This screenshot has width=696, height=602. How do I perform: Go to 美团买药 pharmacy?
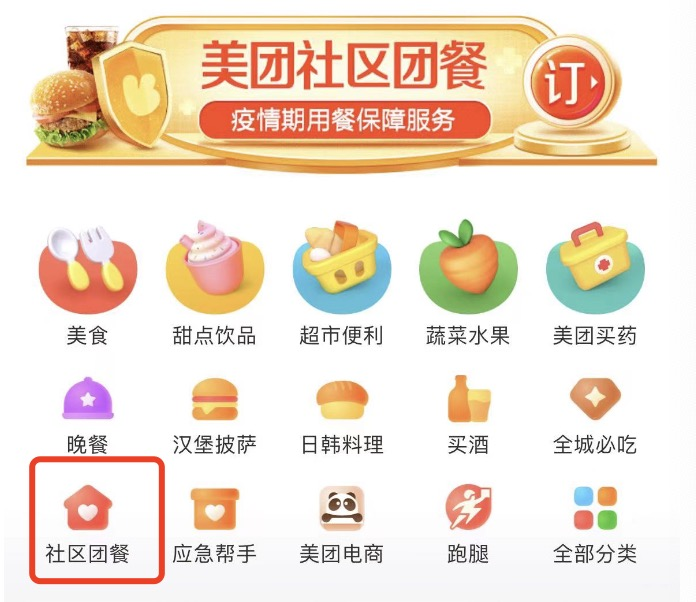pos(595,284)
